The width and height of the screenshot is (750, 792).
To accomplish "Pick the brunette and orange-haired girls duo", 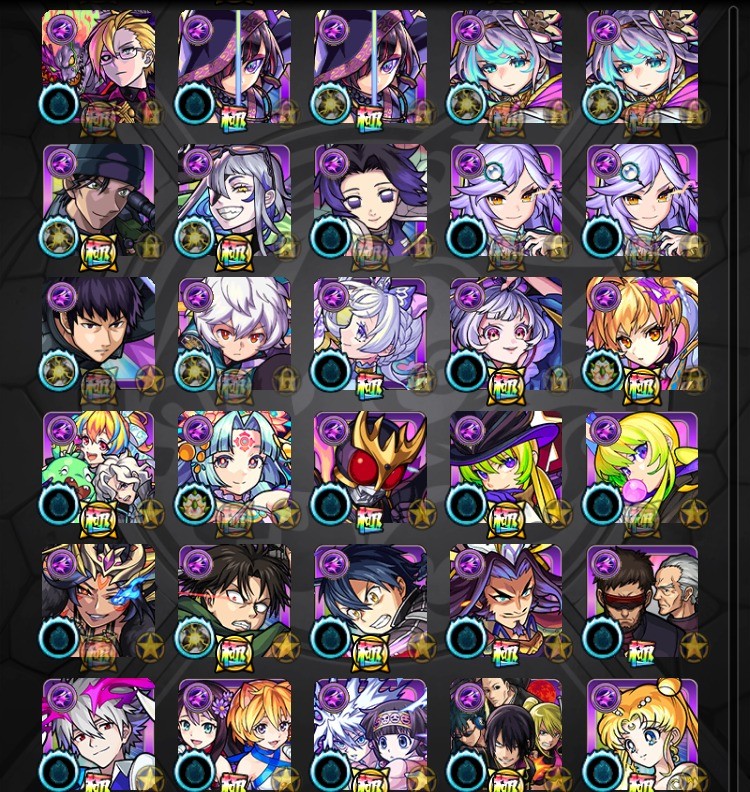I will (x=234, y=732).
